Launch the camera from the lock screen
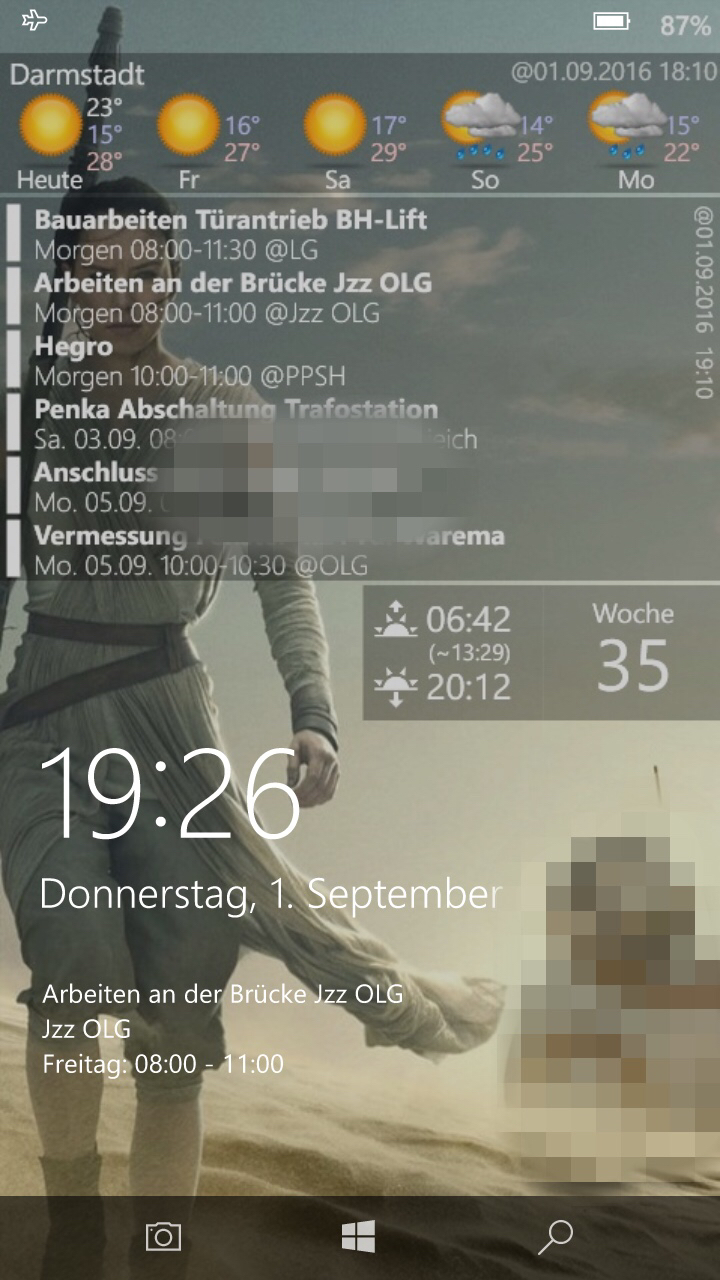Image resolution: width=720 pixels, height=1280 pixels. click(x=163, y=1237)
